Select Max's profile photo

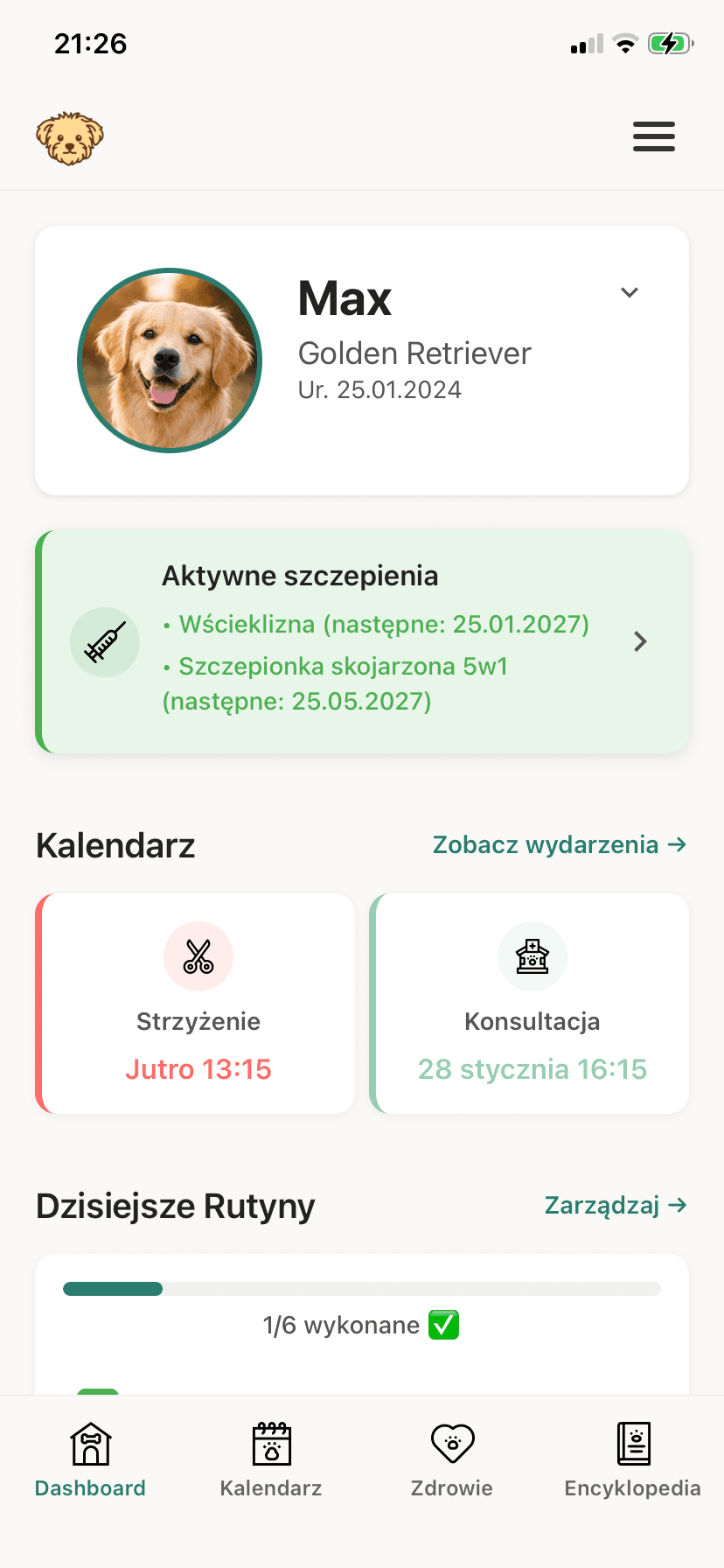[x=171, y=360]
